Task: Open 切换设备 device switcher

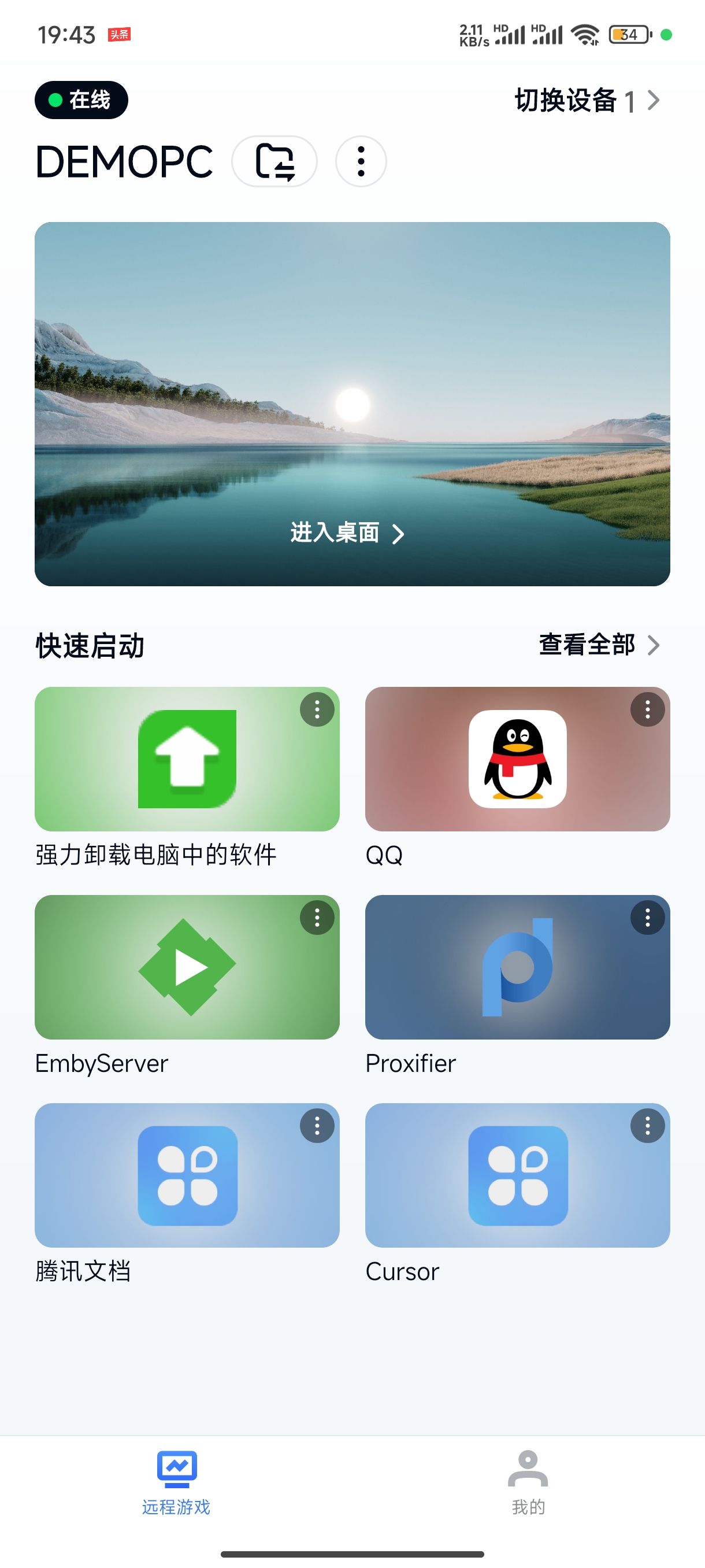Action: click(587, 101)
